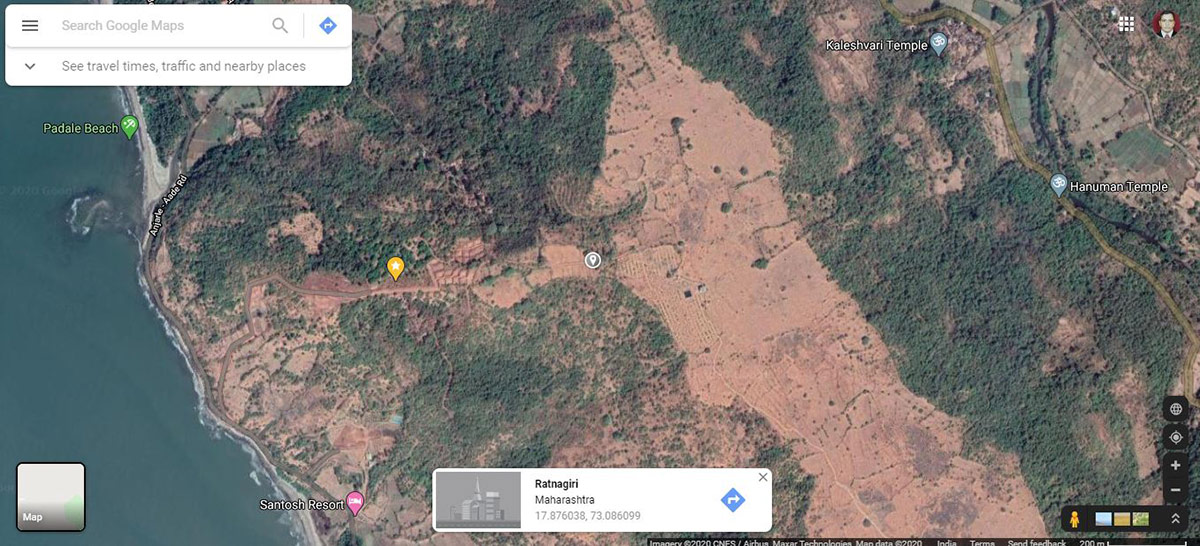This screenshot has width=1200, height=546.
Task: Open the Google apps grid
Action: click(1126, 24)
